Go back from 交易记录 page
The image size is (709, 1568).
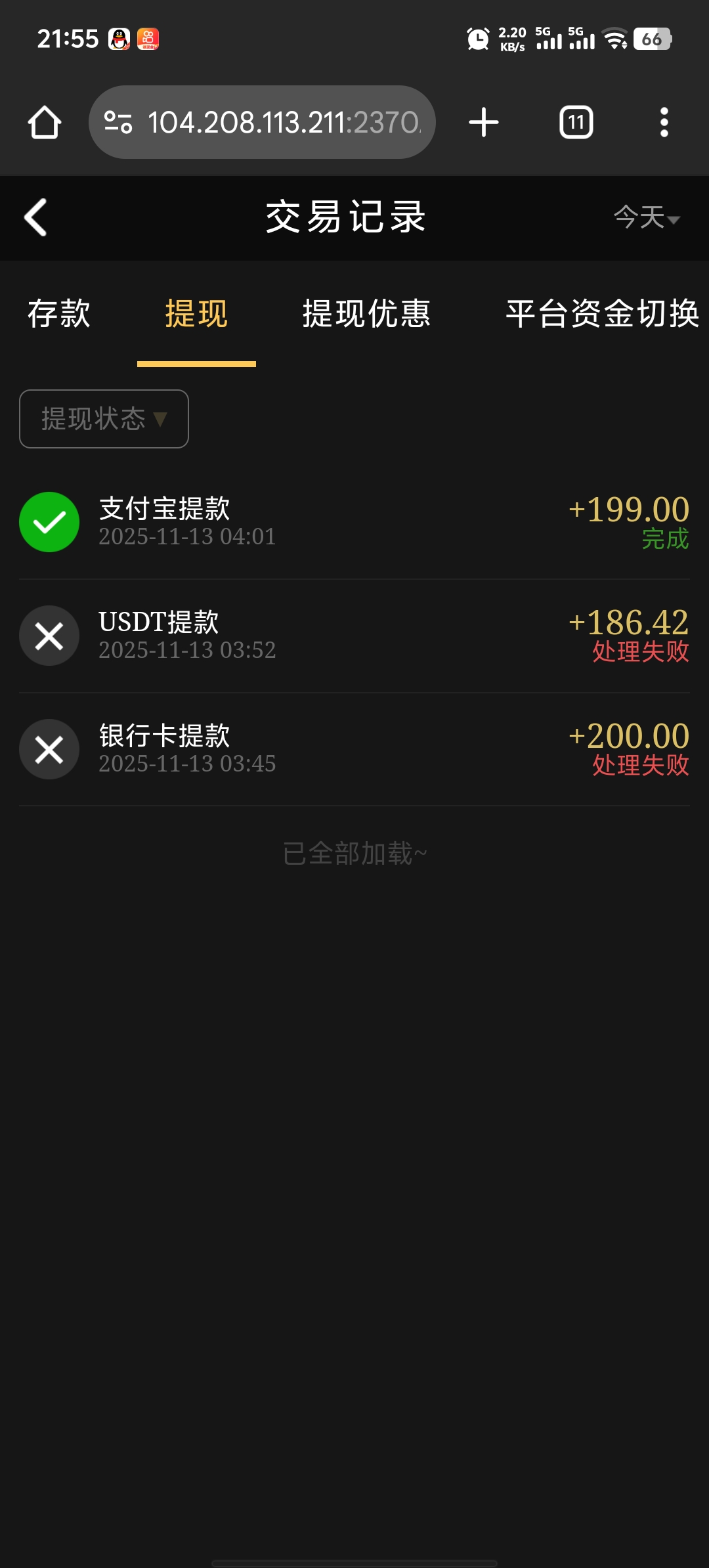tap(36, 217)
